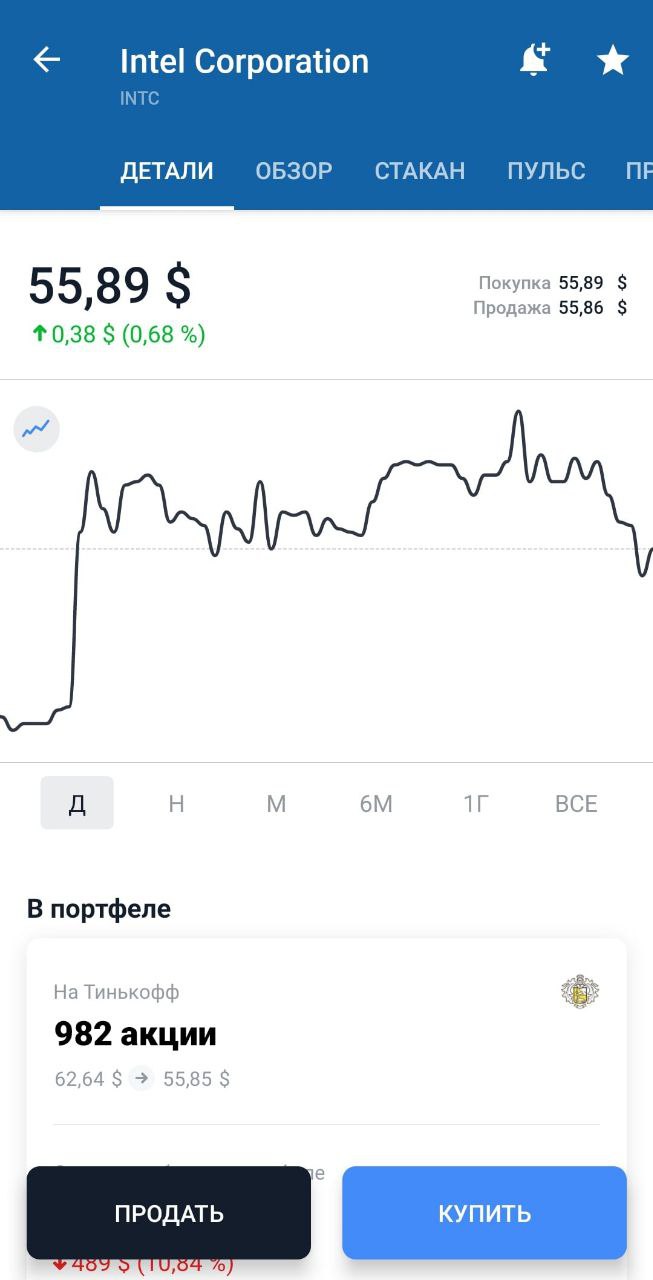Show the ВСЕ all-time chart
The width and height of the screenshot is (653, 1280).
(x=576, y=803)
